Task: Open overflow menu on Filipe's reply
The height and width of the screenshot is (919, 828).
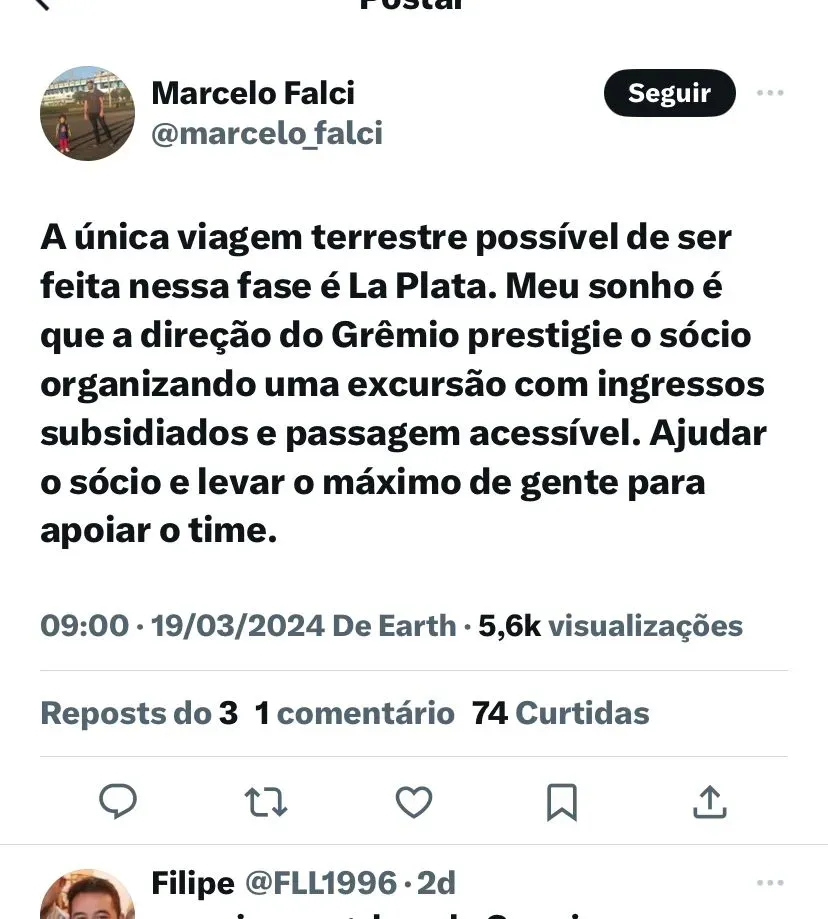Action: (770, 883)
